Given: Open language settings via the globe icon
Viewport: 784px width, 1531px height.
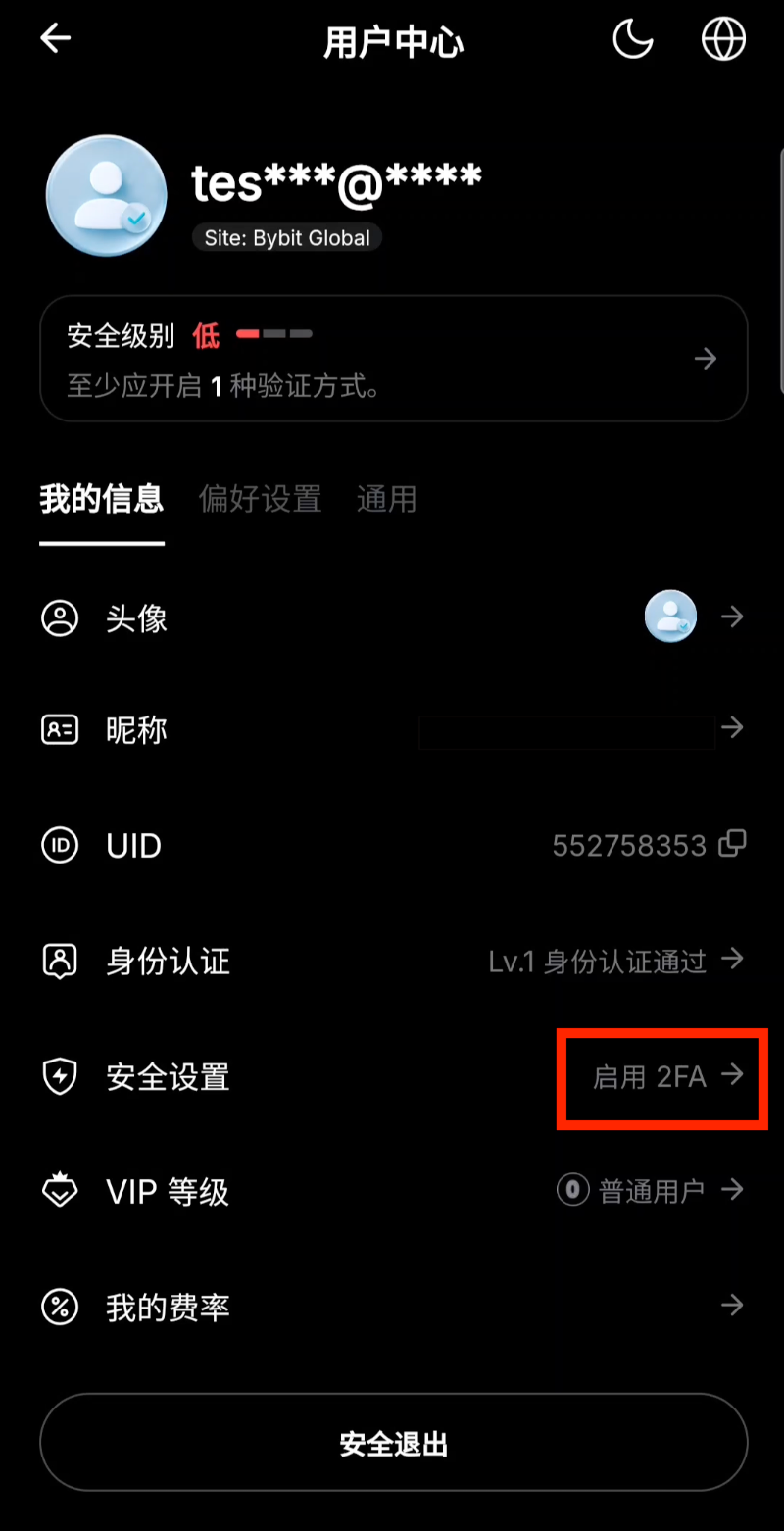Looking at the screenshot, I should tap(724, 39).
